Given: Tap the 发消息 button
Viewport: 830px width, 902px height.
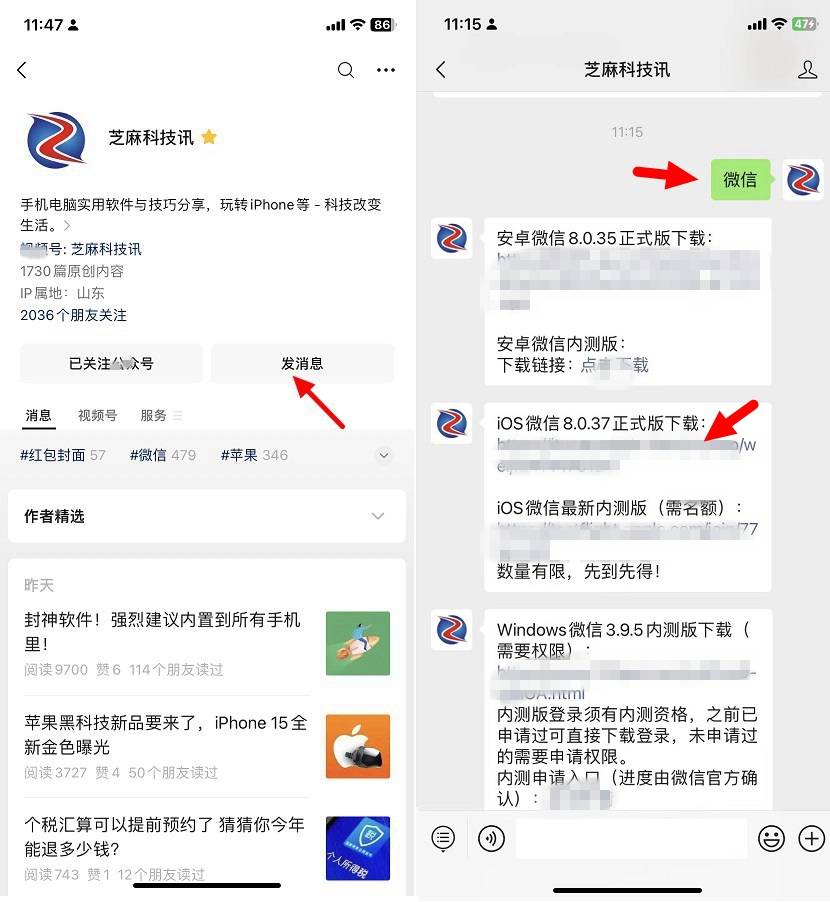Looking at the screenshot, I should tap(302, 364).
